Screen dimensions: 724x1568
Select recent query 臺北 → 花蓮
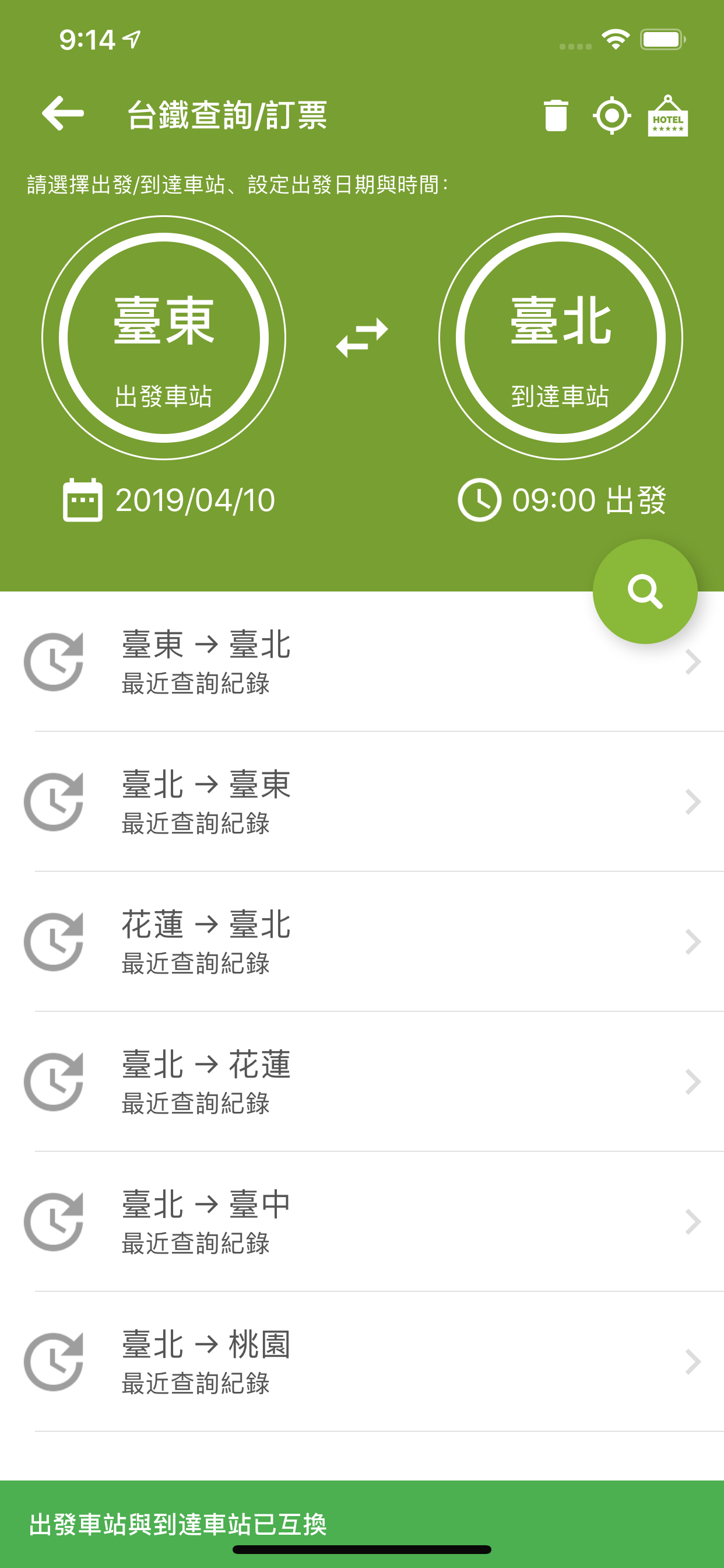coord(362,1081)
